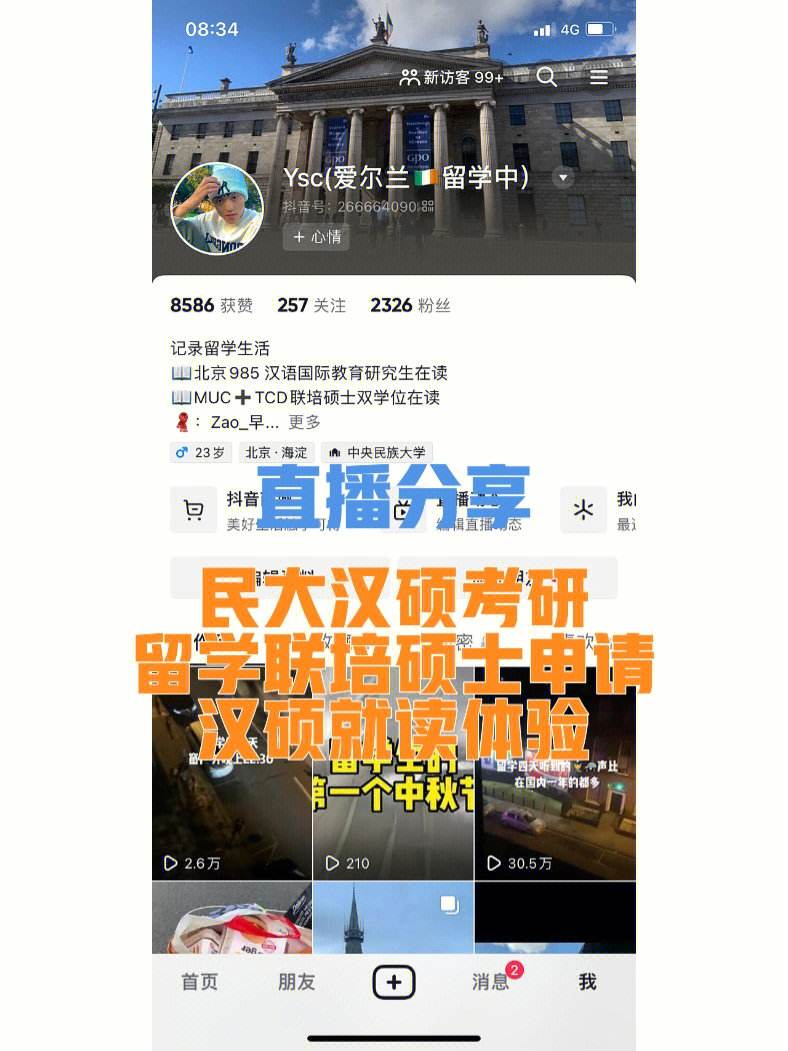Open the 我的 snowflake feature icon

click(x=583, y=510)
